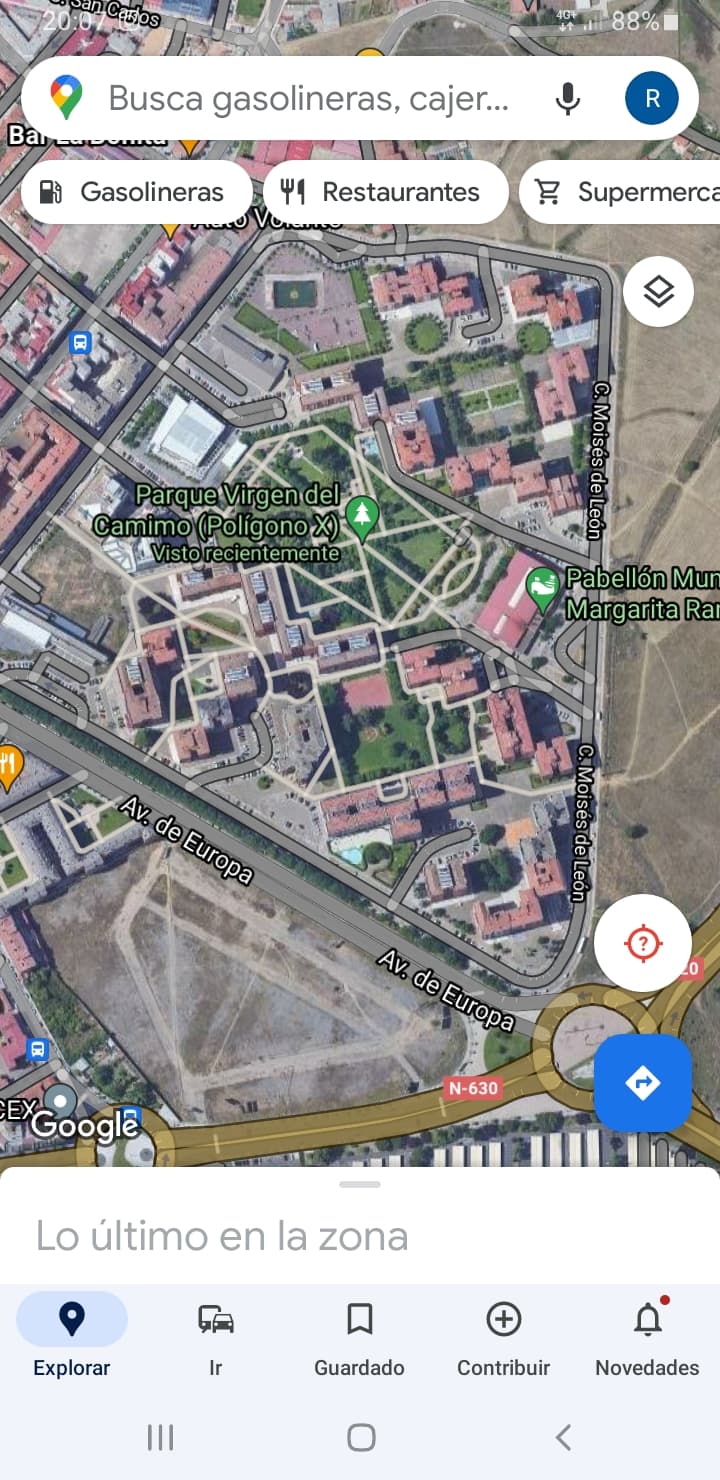The image size is (720, 1480).
Task: Start voice search with the microphone
Action: point(567,98)
